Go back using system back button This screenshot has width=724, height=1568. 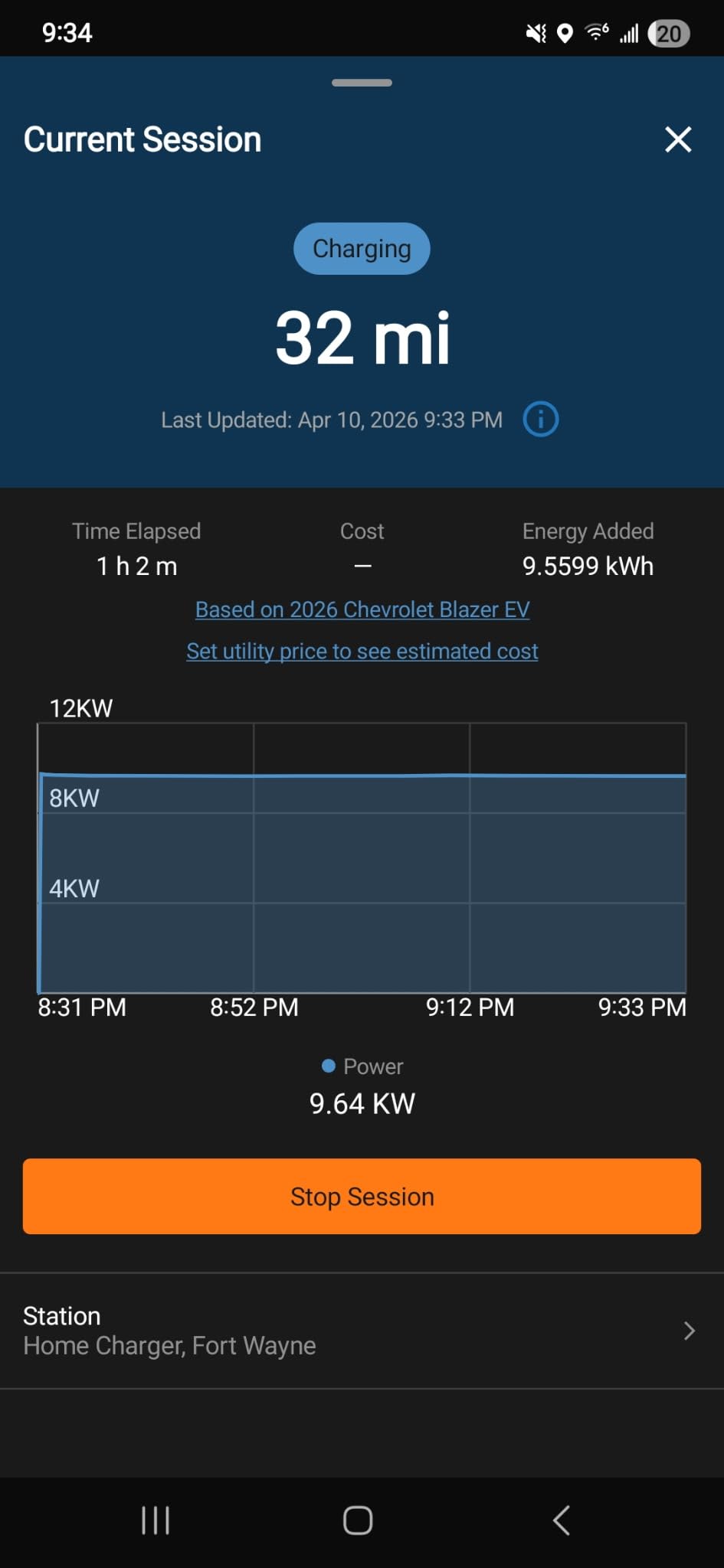pyautogui.click(x=562, y=1521)
